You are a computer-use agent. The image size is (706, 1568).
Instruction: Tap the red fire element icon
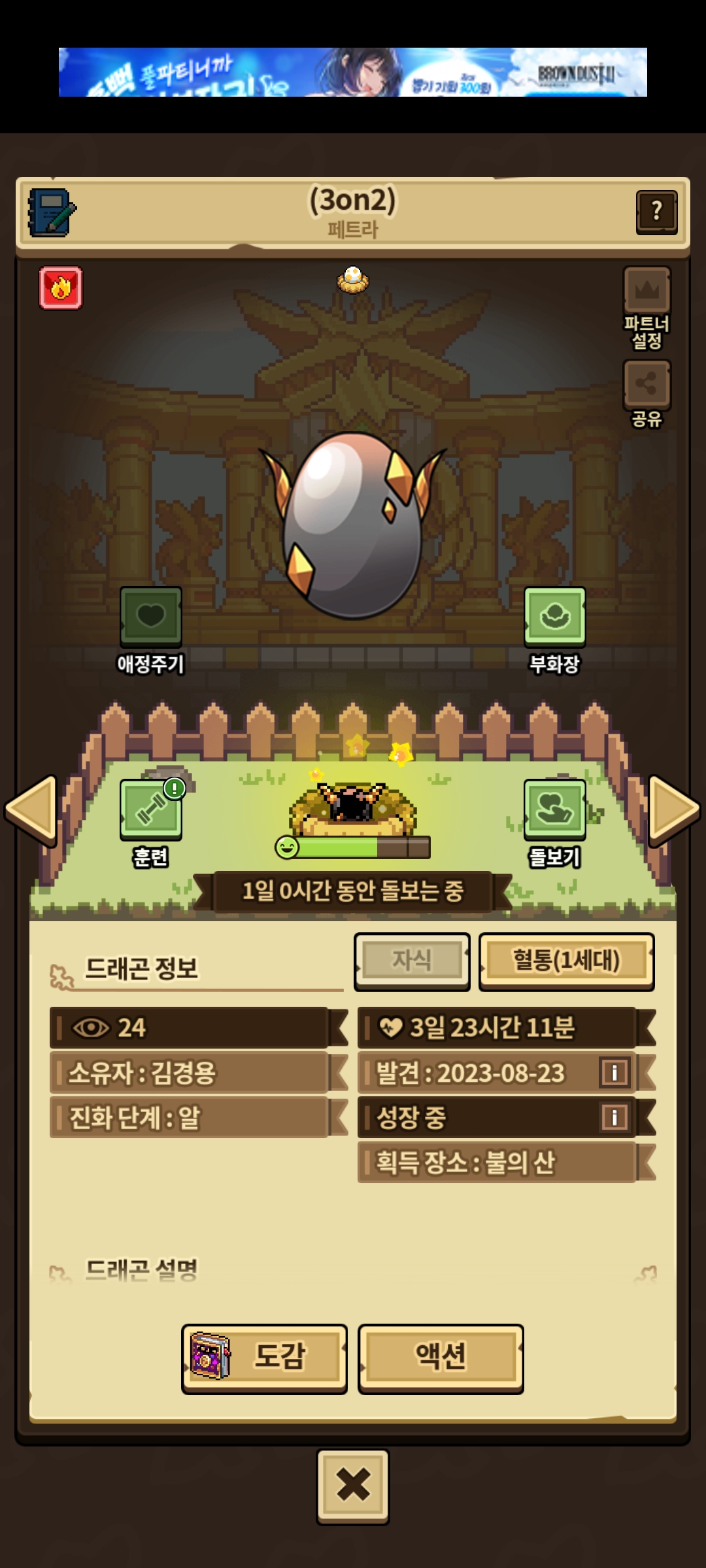pyautogui.click(x=61, y=287)
